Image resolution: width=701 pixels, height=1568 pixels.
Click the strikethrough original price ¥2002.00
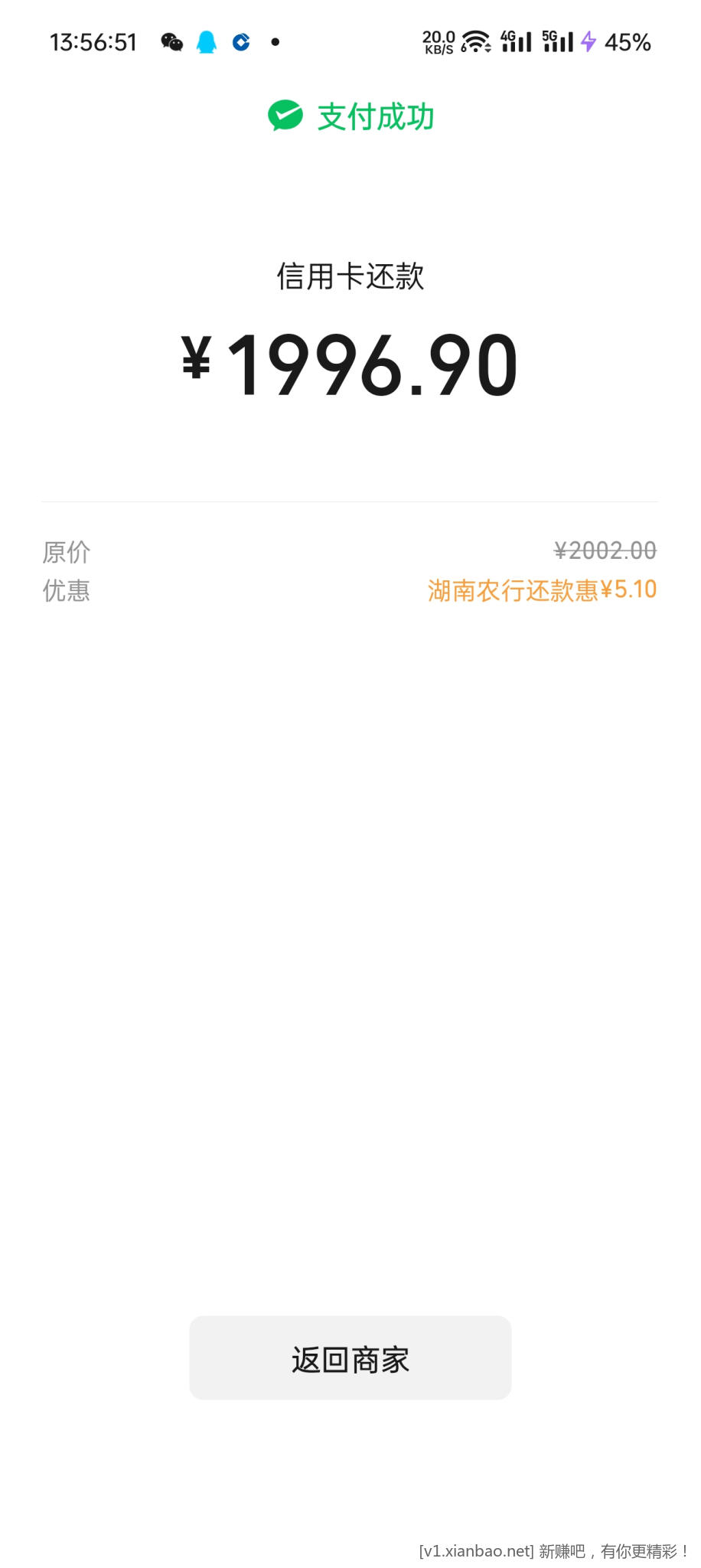pyautogui.click(x=605, y=550)
